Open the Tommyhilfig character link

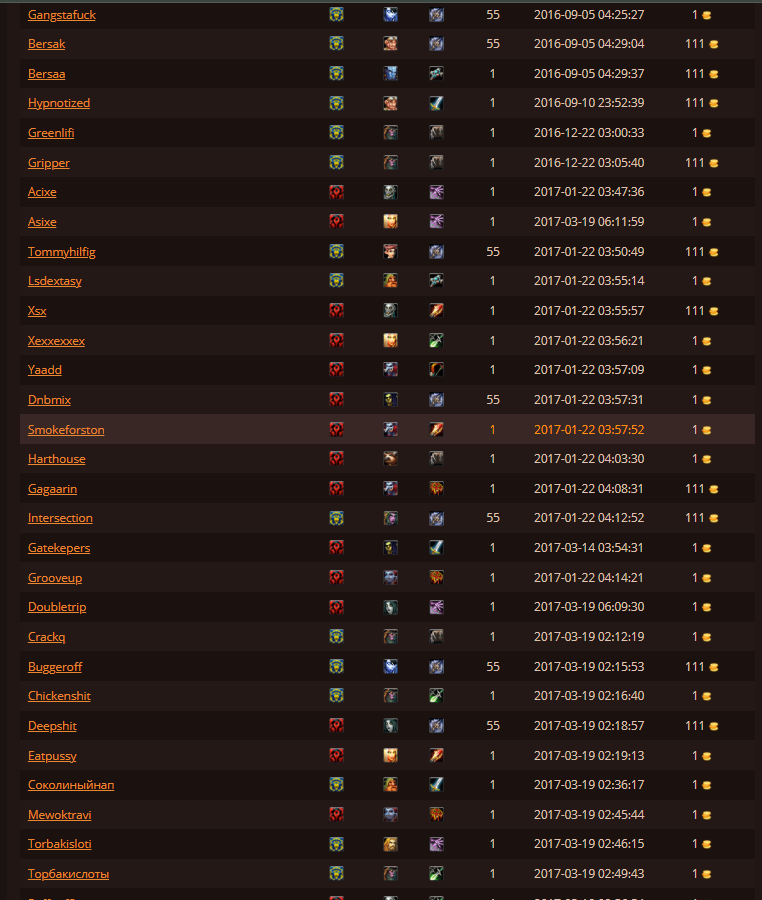pyautogui.click(x=61, y=252)
